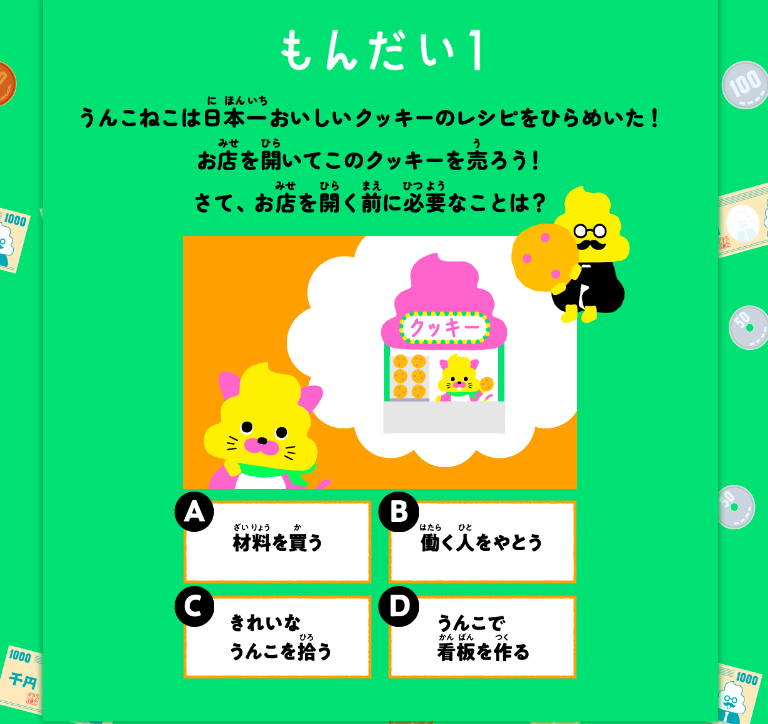Choose answer B 働く人をやとう
The height and width of the screenshot is (724, 768).
(x=482, y=542)
